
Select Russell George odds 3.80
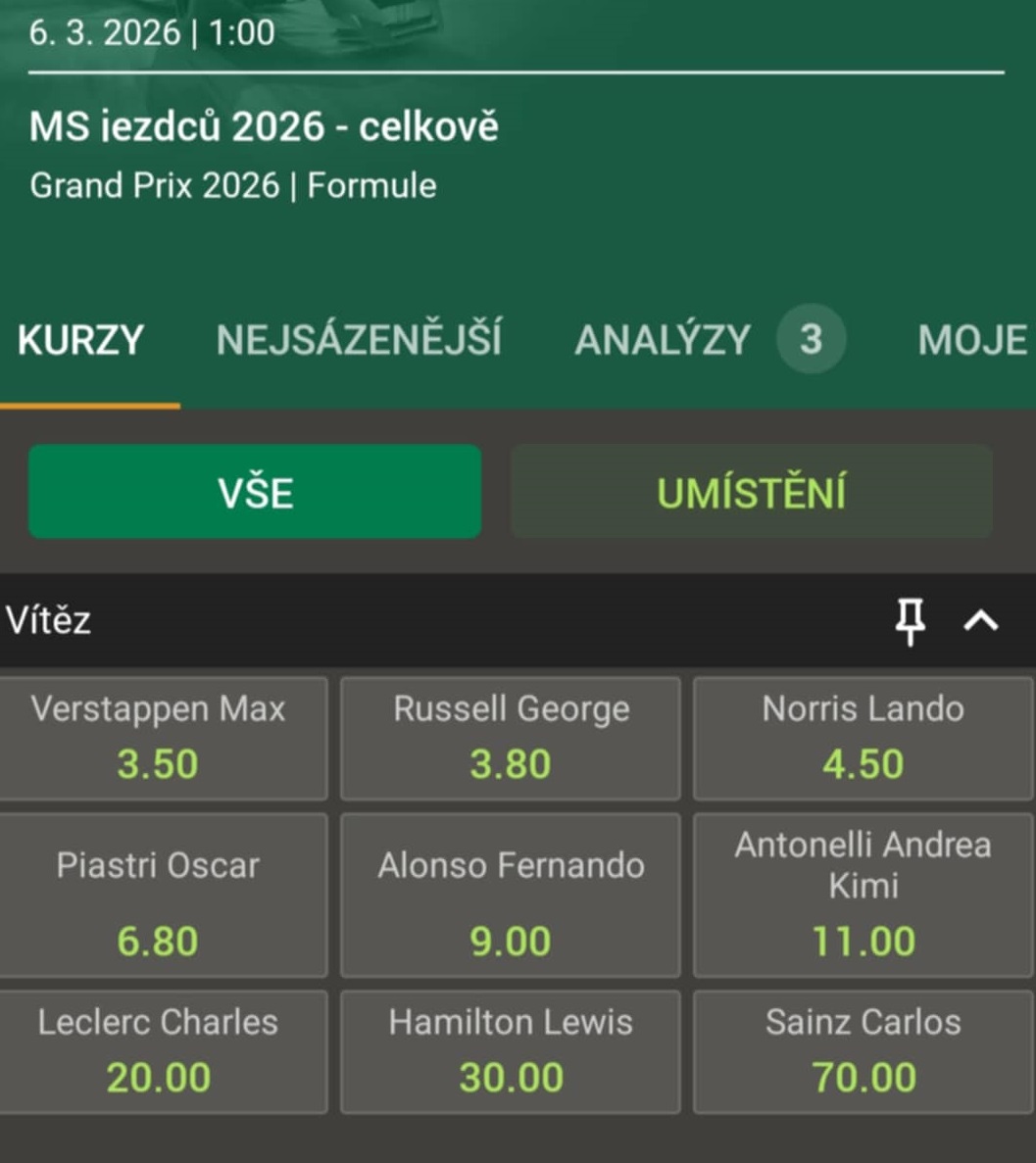(511, 739)
